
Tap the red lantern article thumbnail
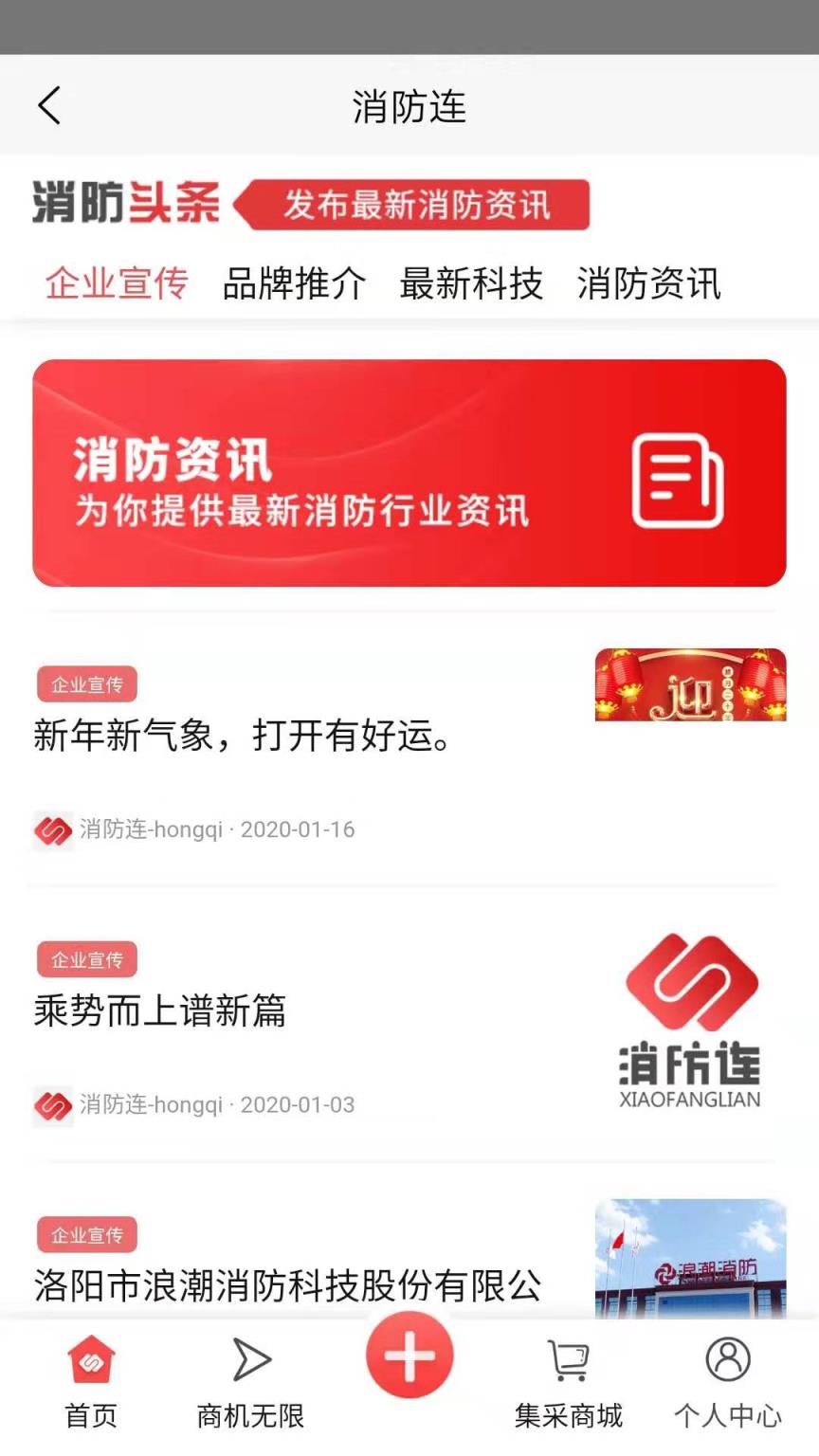[x=690, y=685]
